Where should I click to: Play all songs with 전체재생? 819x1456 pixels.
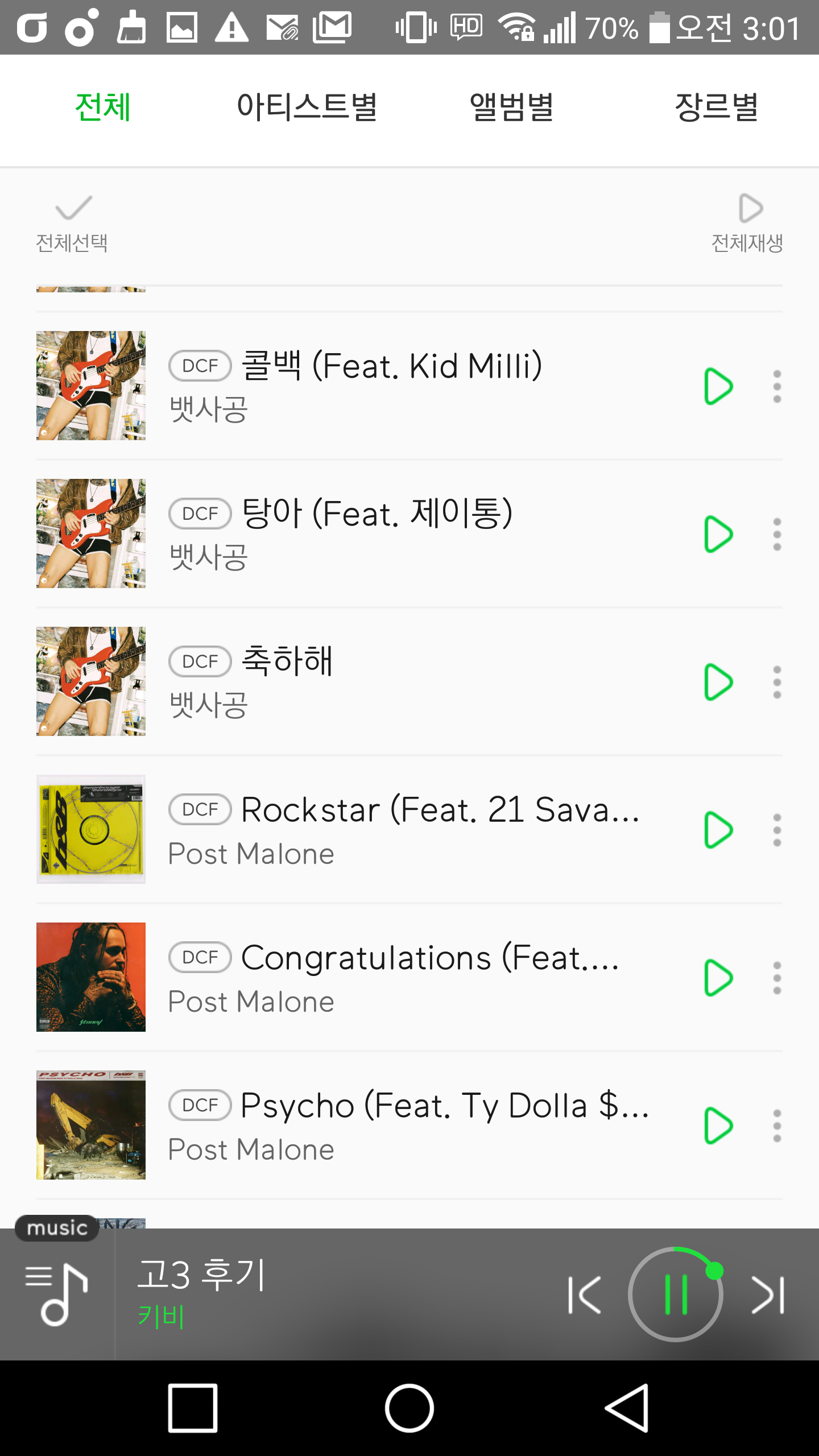click(x=747, y=223)
